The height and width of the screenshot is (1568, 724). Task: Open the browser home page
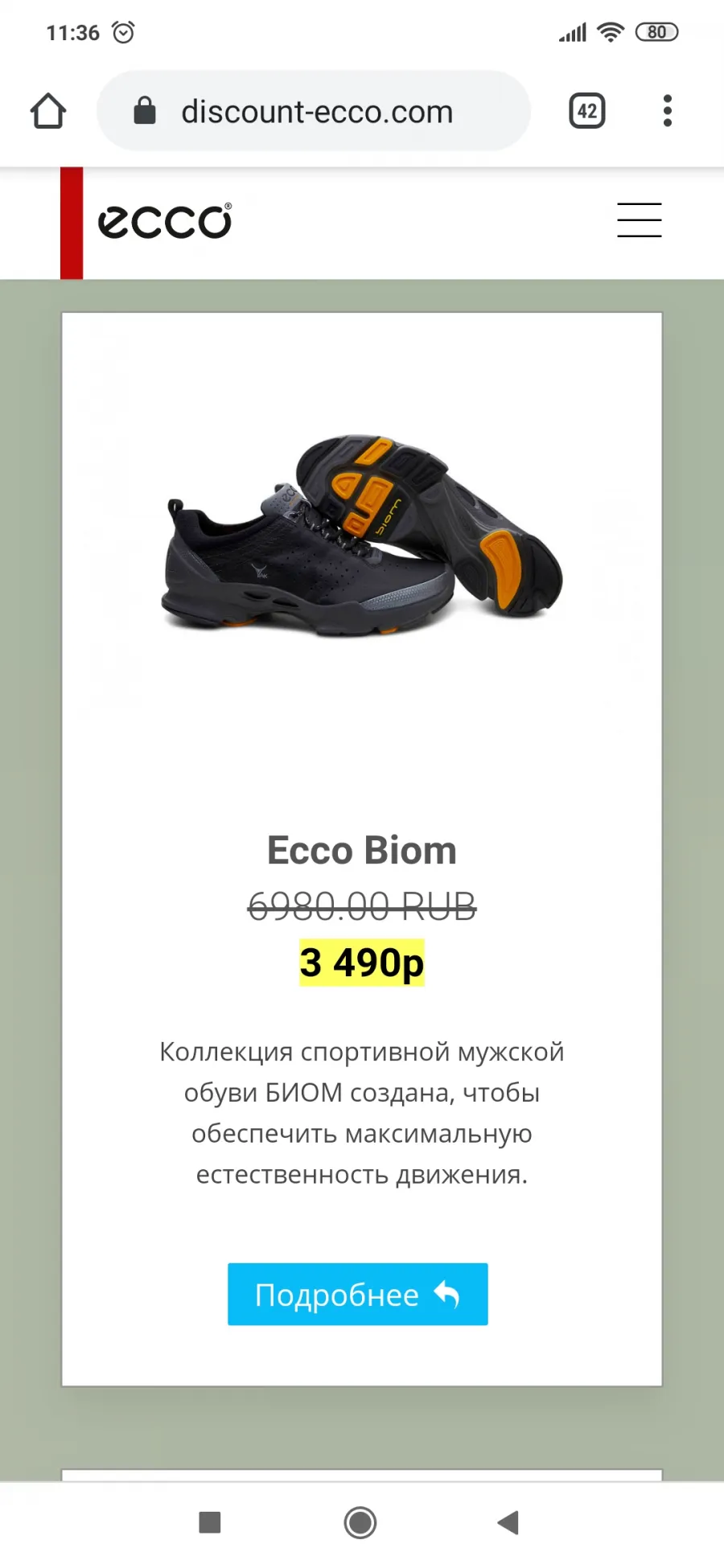tap(48, 111)
